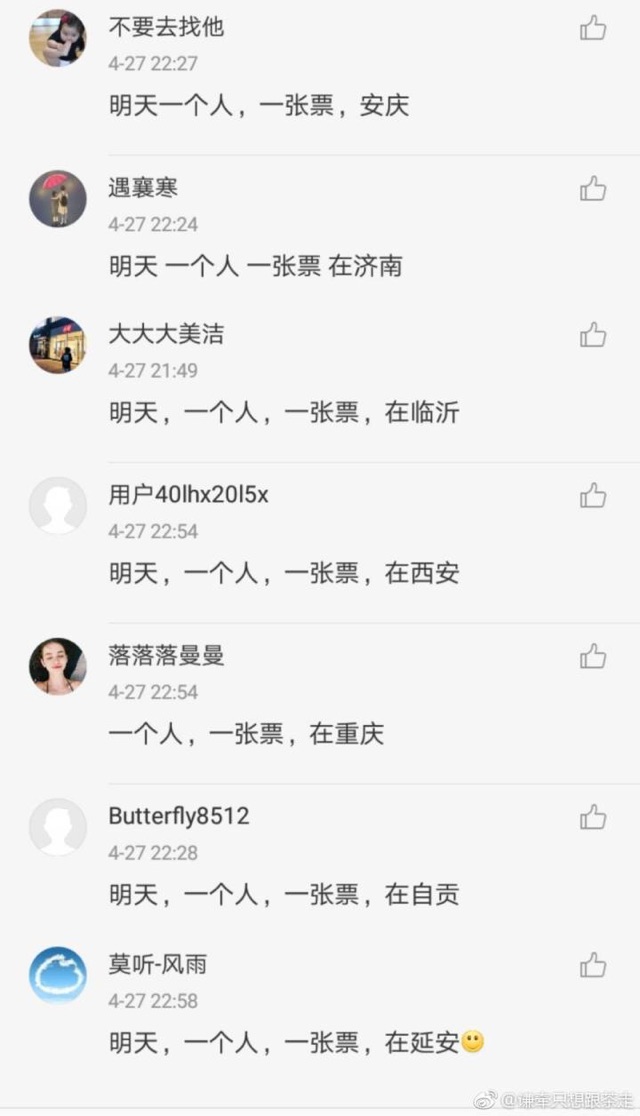
Task: Open 不要去找他's profile avatar
Action: [x=58, y=38]
